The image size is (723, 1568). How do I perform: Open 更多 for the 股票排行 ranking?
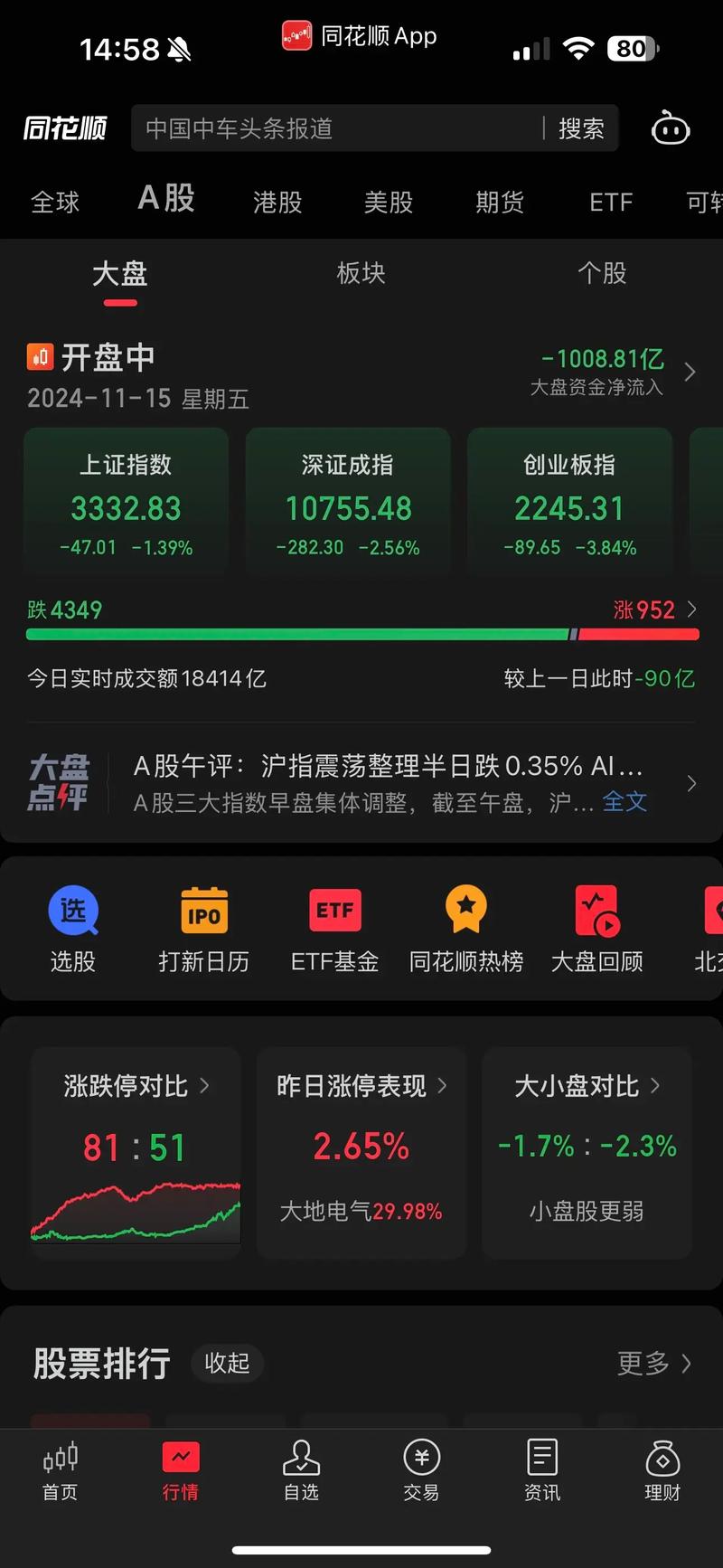643,1364
